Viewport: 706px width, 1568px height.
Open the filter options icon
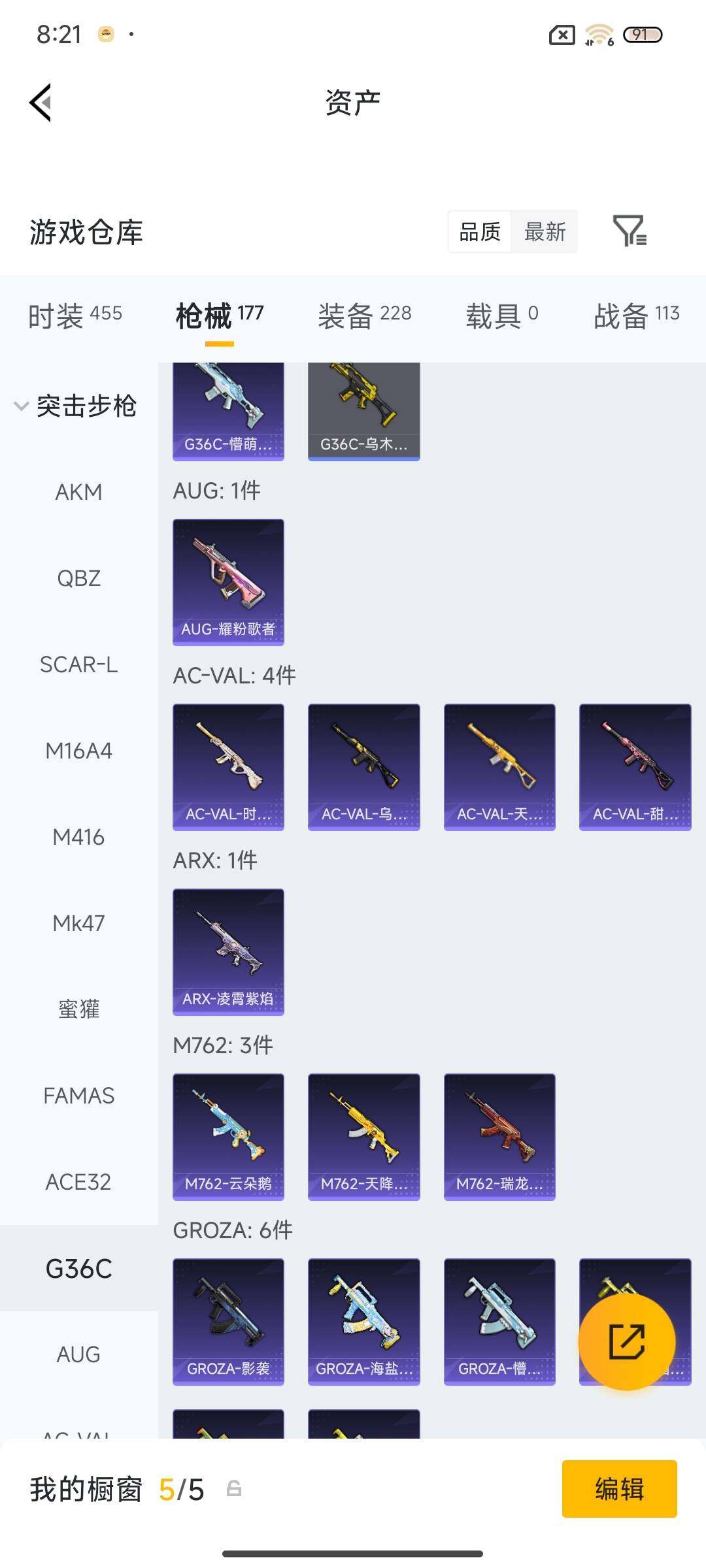tap(630, 231)
